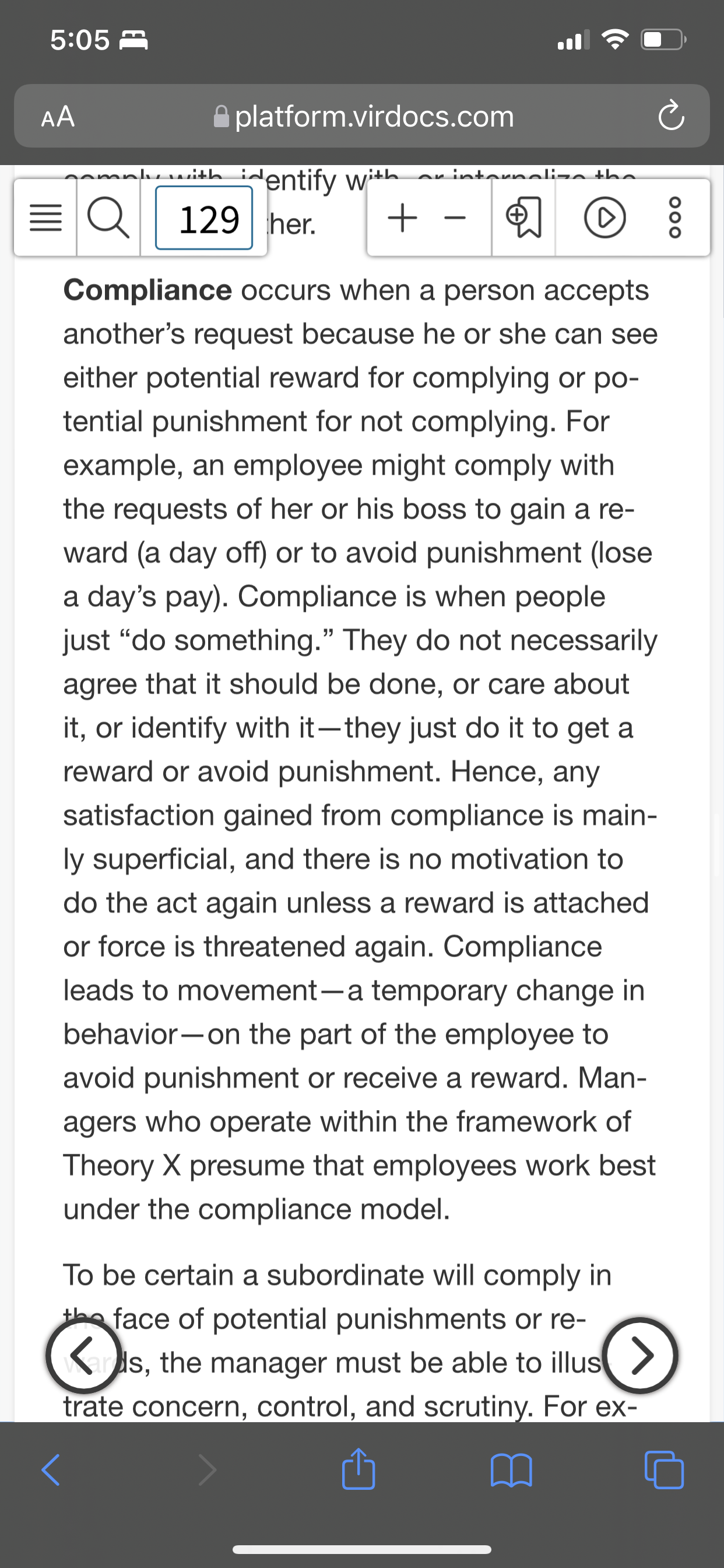Reload the platform.virdocs.com page

(671, 116)
